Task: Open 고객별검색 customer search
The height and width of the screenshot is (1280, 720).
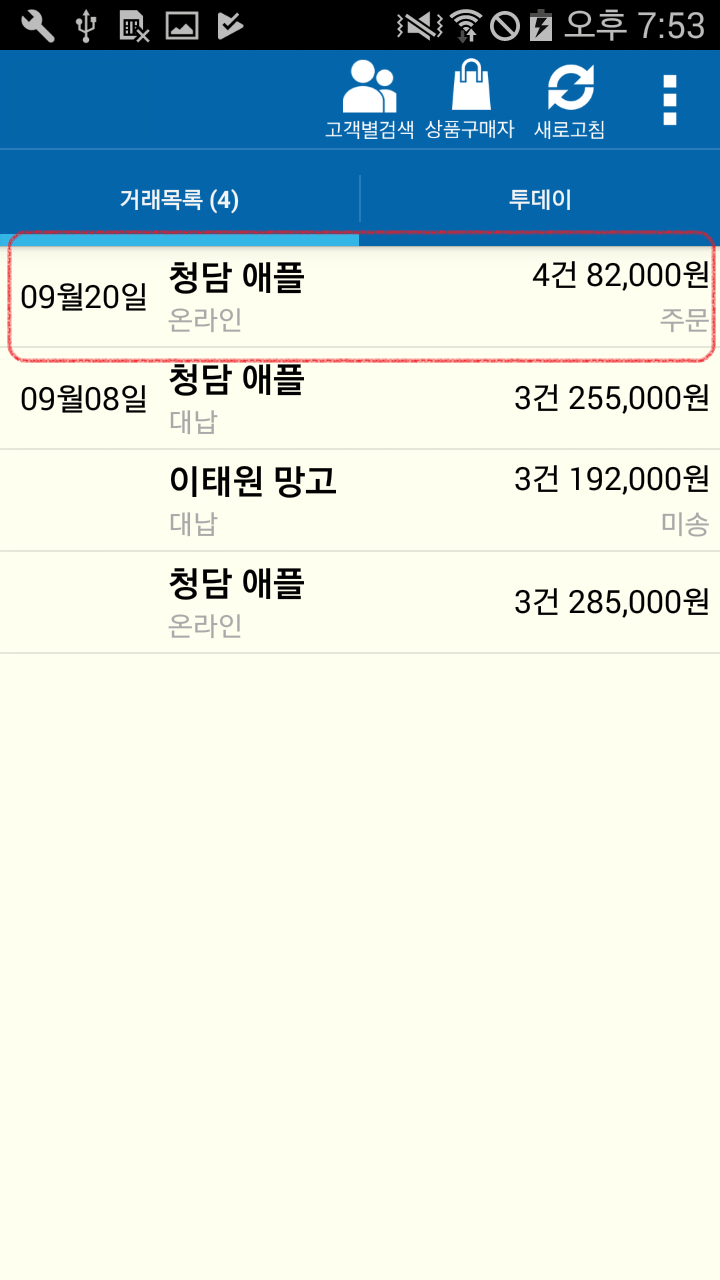Action: pyautogui.click(x=369, y=100)
